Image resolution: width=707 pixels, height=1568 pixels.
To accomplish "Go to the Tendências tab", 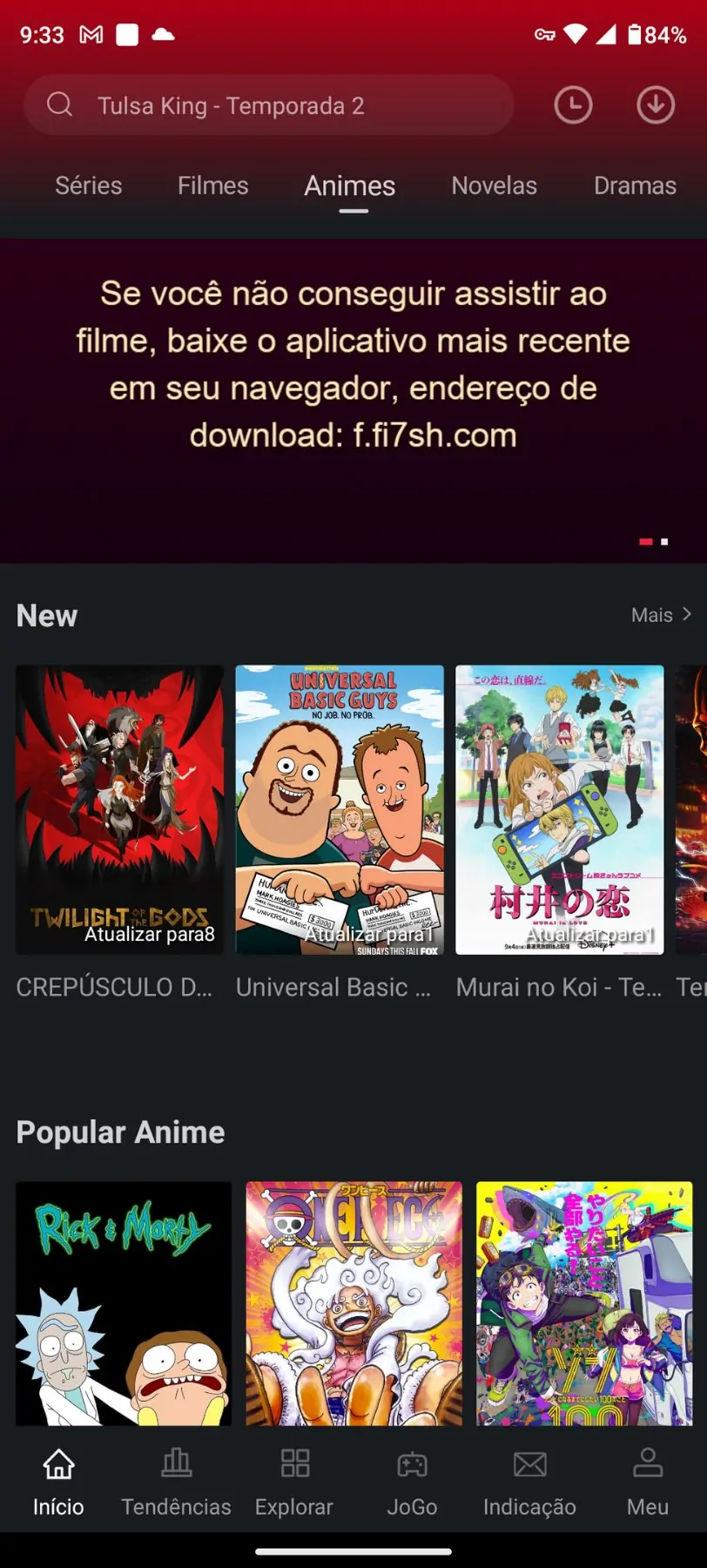I will pos(176,1481).
